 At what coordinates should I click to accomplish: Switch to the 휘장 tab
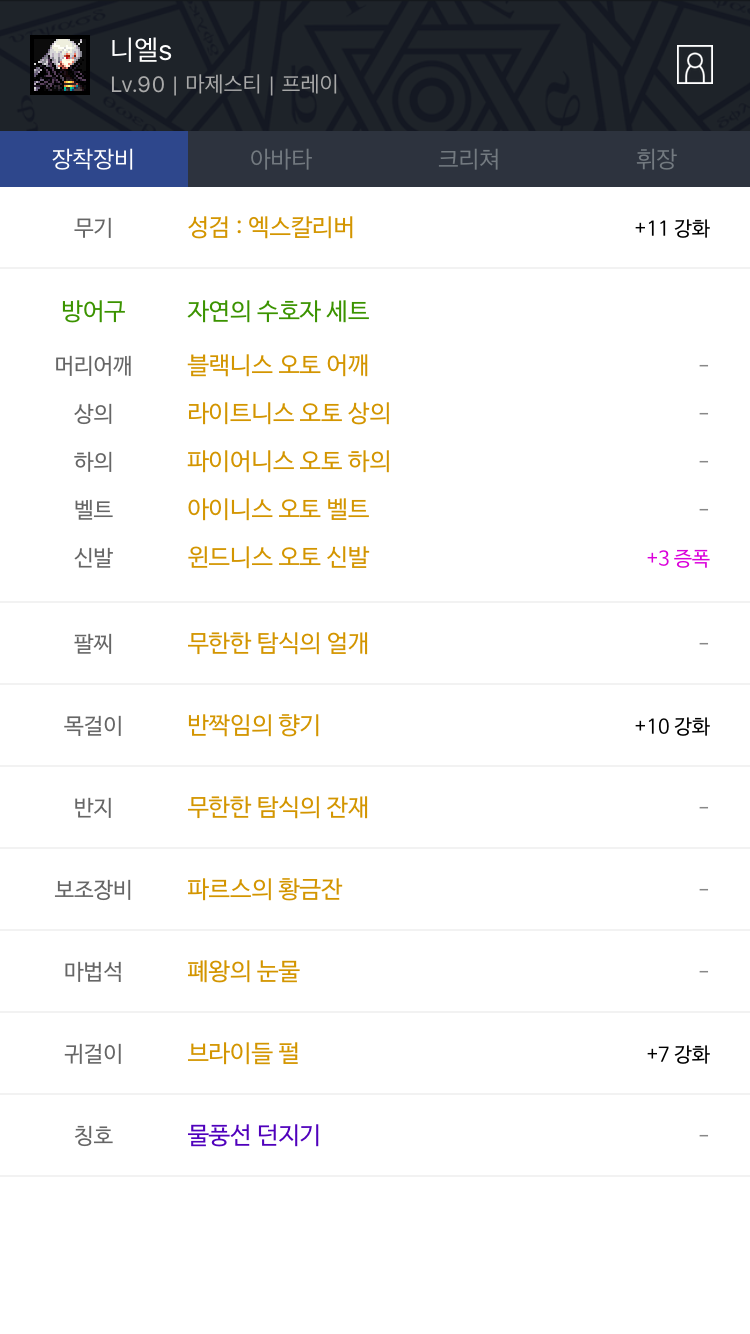point(656,159)
